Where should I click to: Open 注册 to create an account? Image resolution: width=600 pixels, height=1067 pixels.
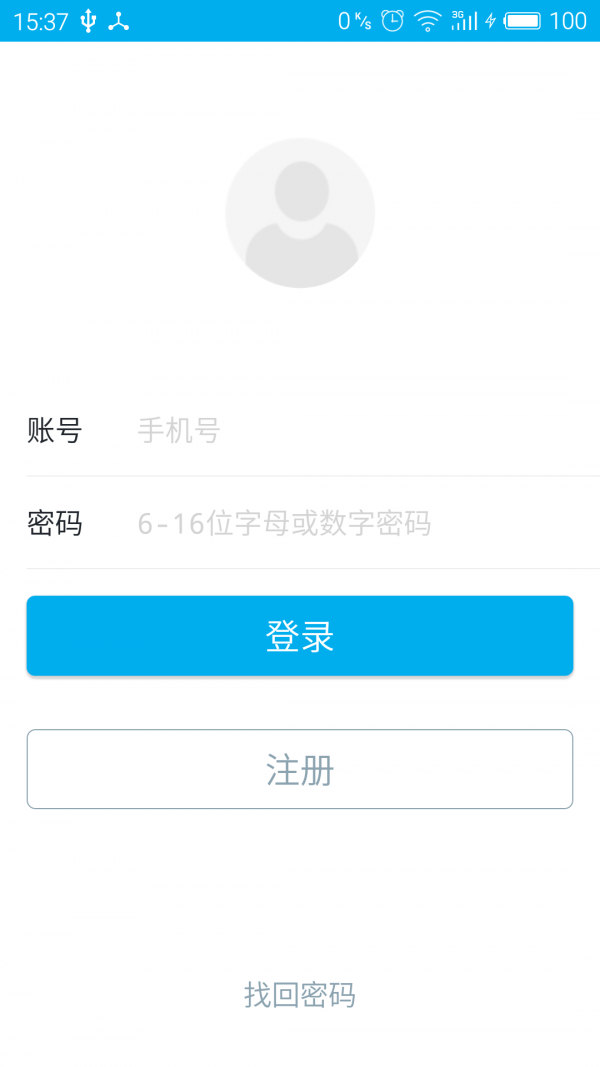click(300, 769)
